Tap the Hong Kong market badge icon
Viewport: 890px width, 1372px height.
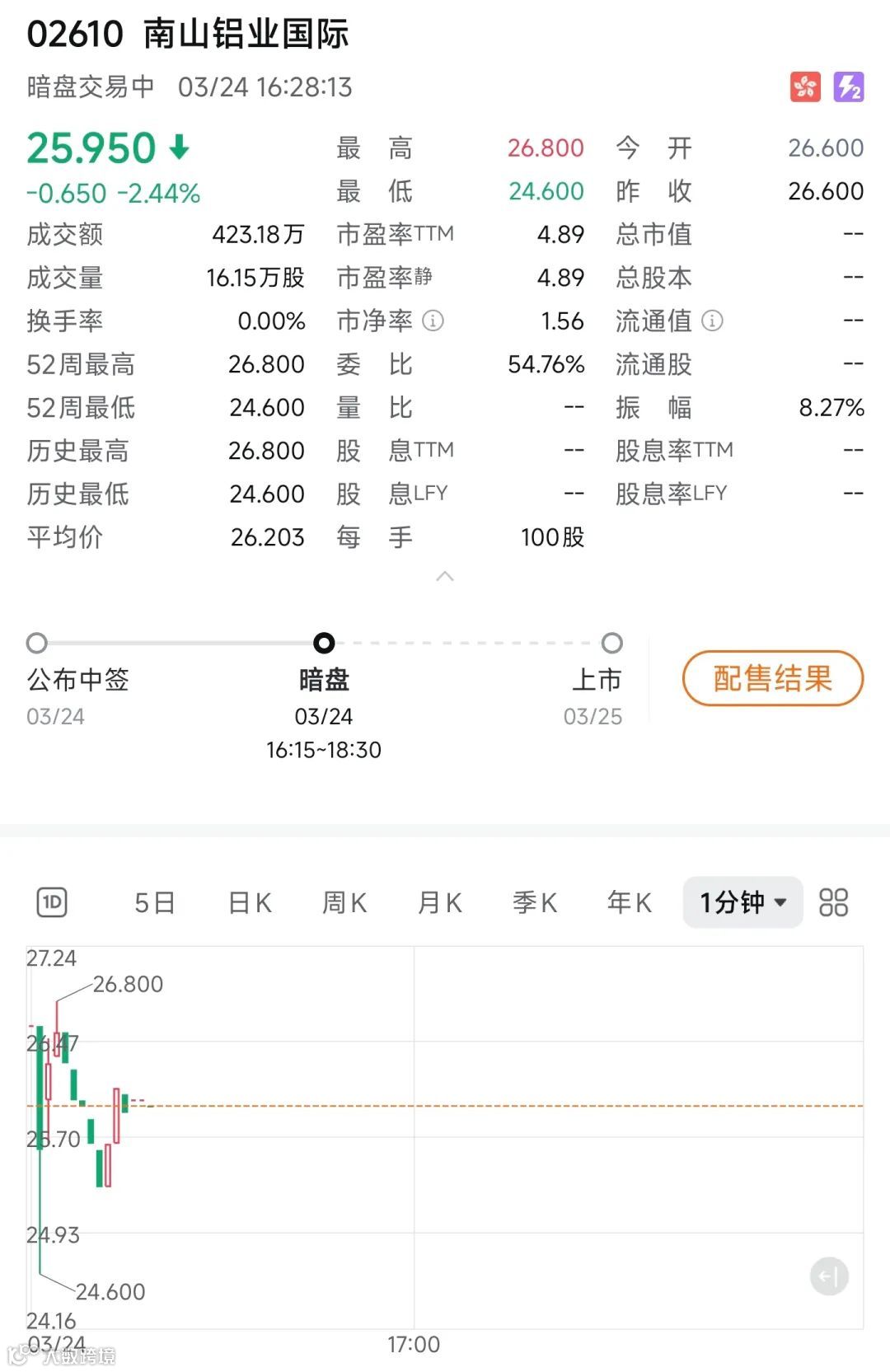coord(805,87)
